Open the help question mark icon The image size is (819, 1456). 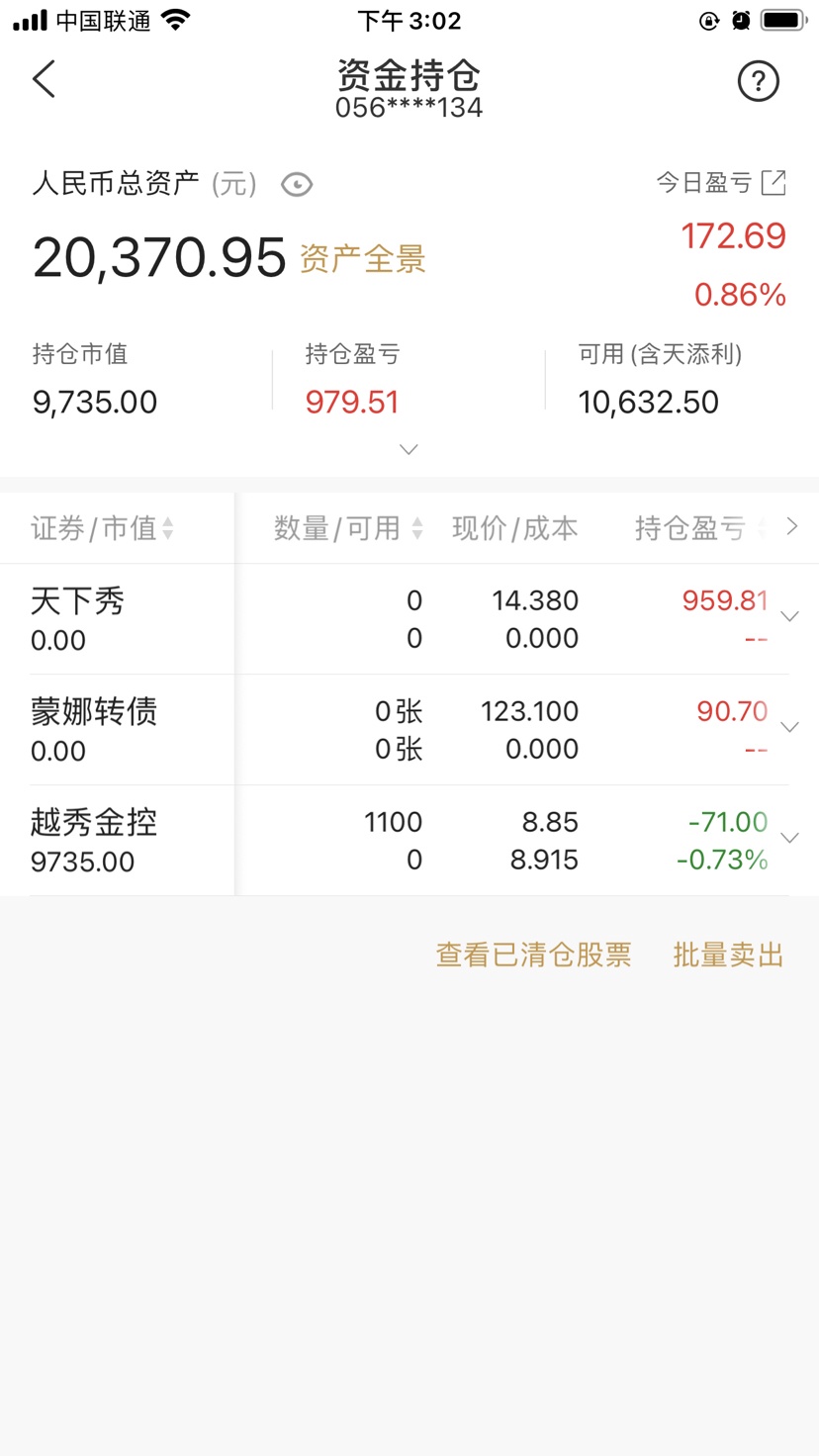759,81
